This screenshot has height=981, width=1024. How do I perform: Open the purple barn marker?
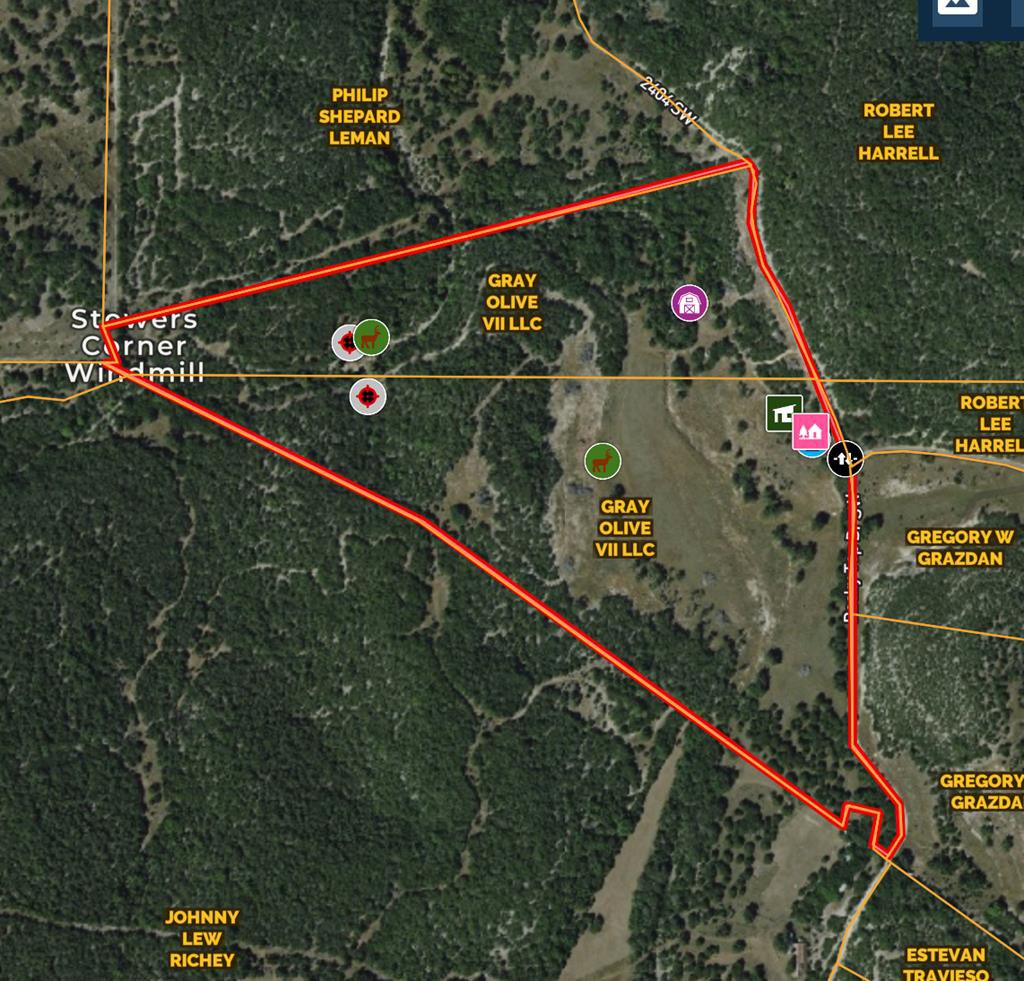click(x=690, y=302)
